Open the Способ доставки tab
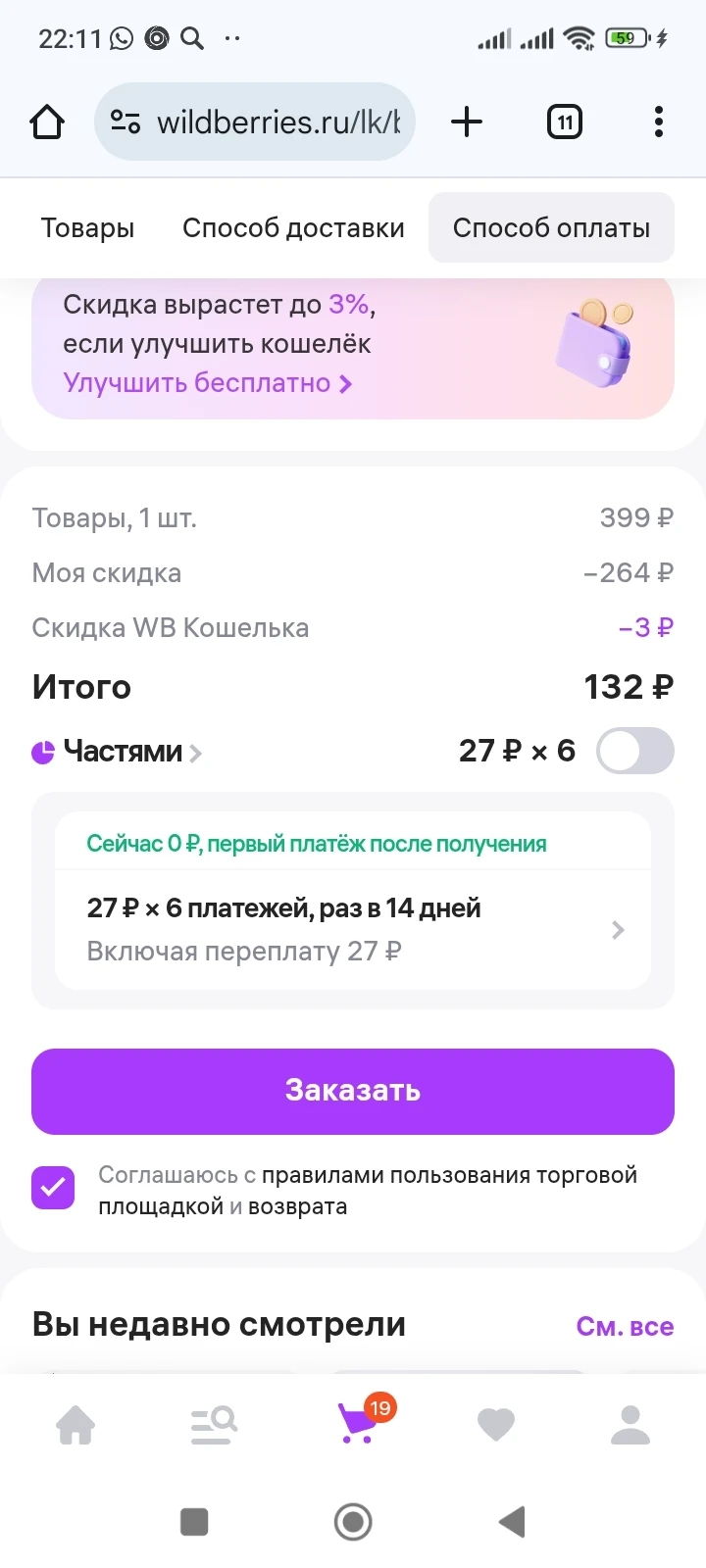 pos(293,228)
